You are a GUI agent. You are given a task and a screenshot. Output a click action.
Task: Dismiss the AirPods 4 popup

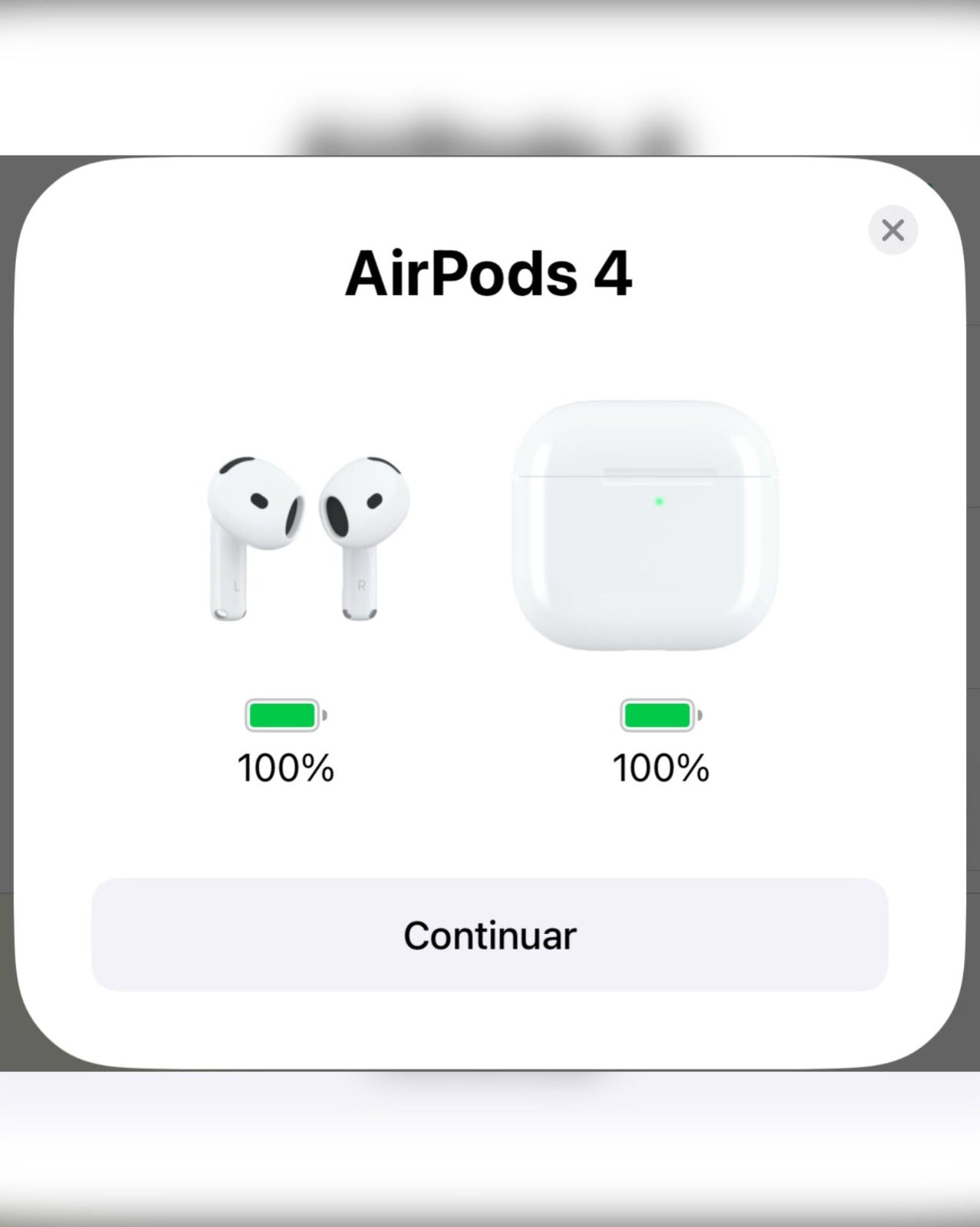[893, 230]
